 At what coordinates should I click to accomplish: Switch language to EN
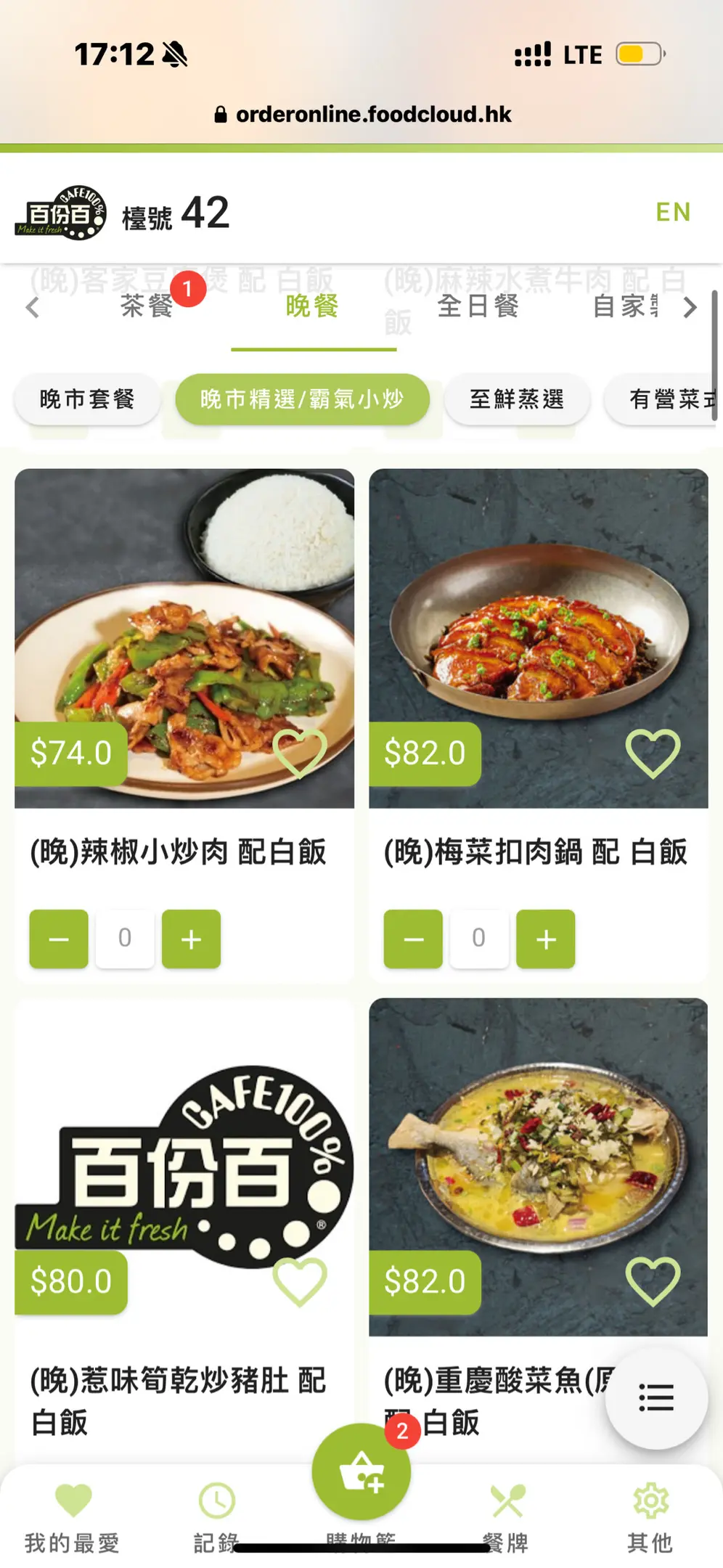coord(672,212)
